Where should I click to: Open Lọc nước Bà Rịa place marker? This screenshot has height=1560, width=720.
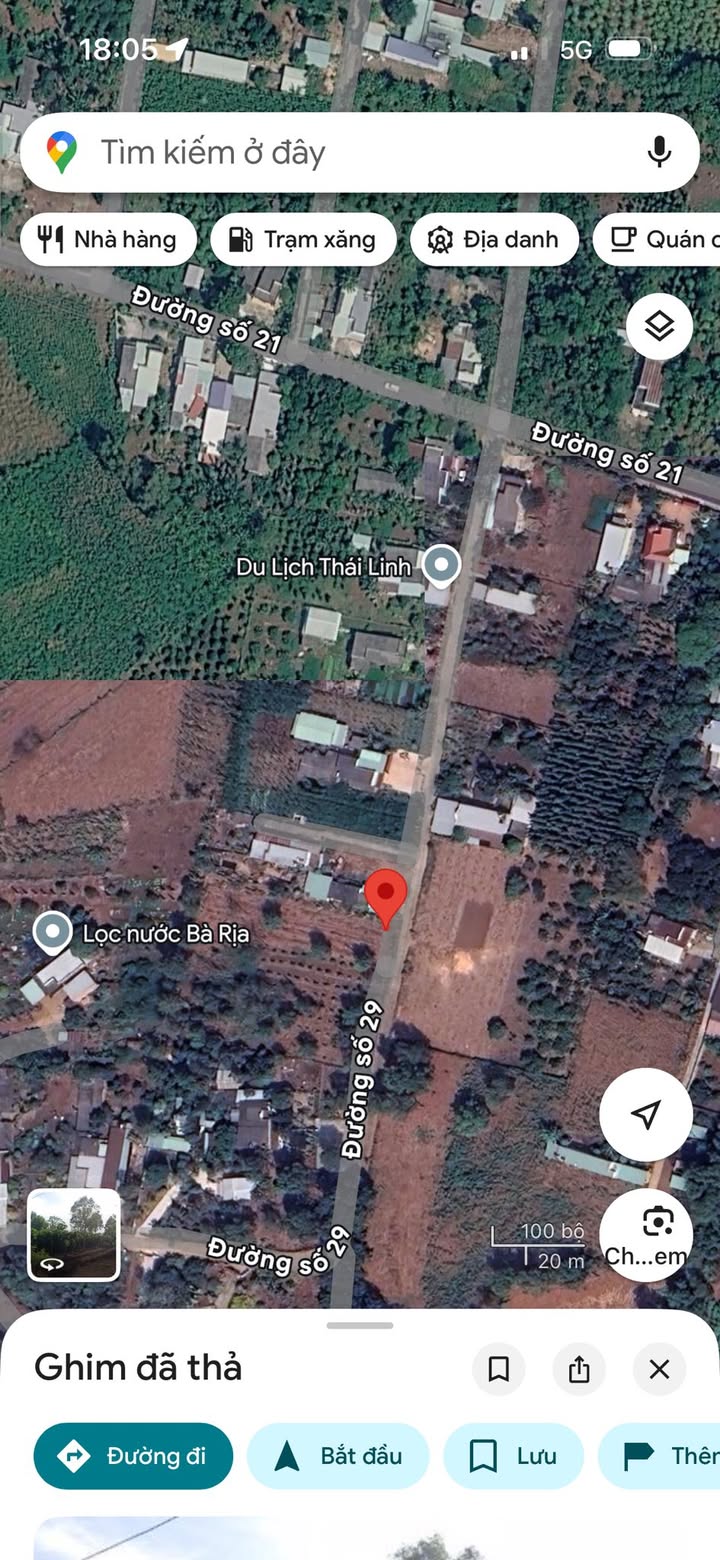click(x=52, y=932)
